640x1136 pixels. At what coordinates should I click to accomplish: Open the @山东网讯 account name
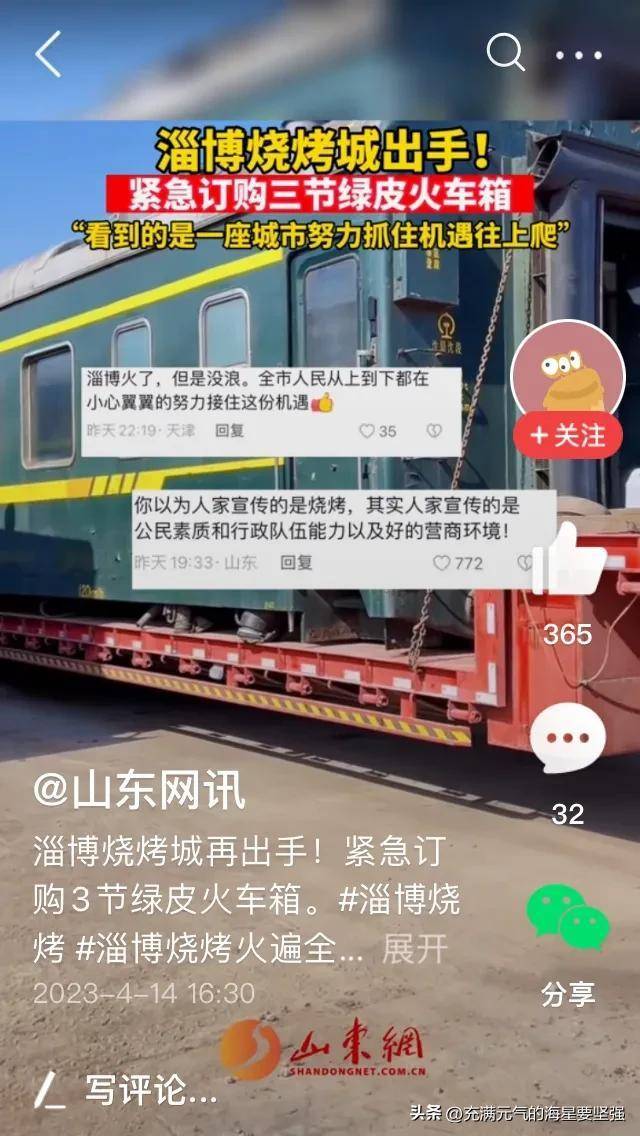pyautogui.click(x=139, y=790)
